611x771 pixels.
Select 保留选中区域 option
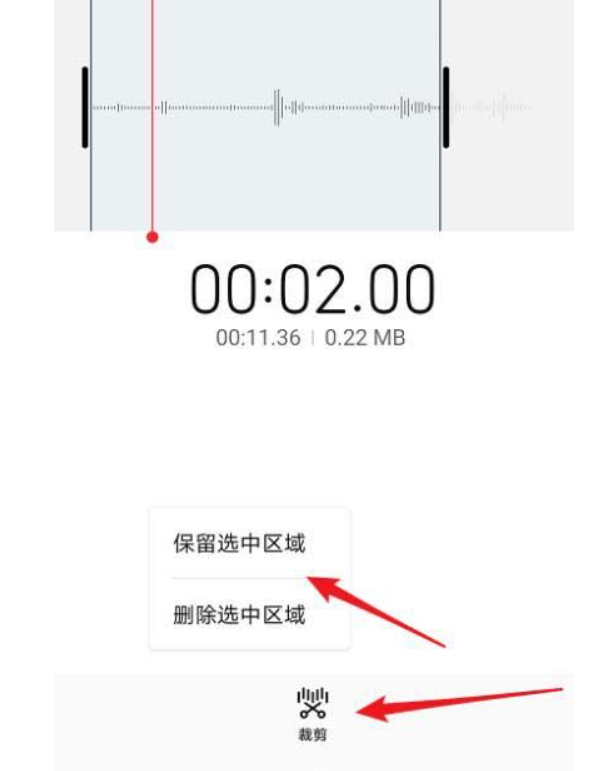pos(240,544)
